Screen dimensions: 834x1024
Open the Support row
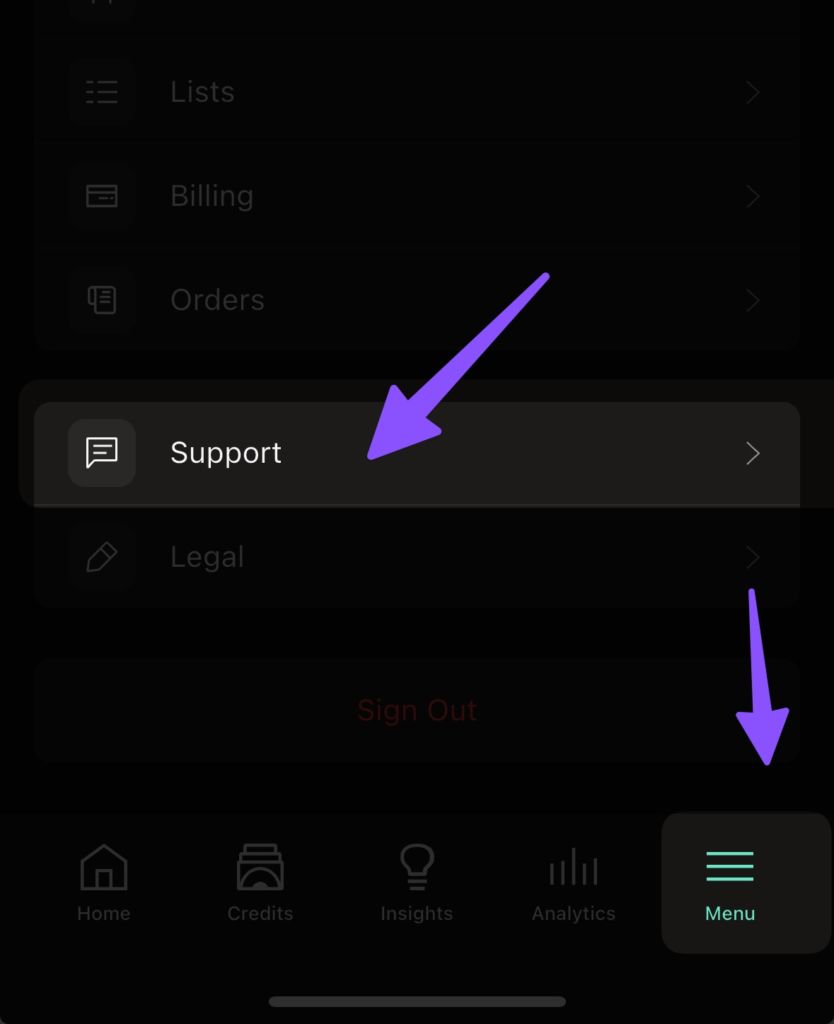(416, 453)
